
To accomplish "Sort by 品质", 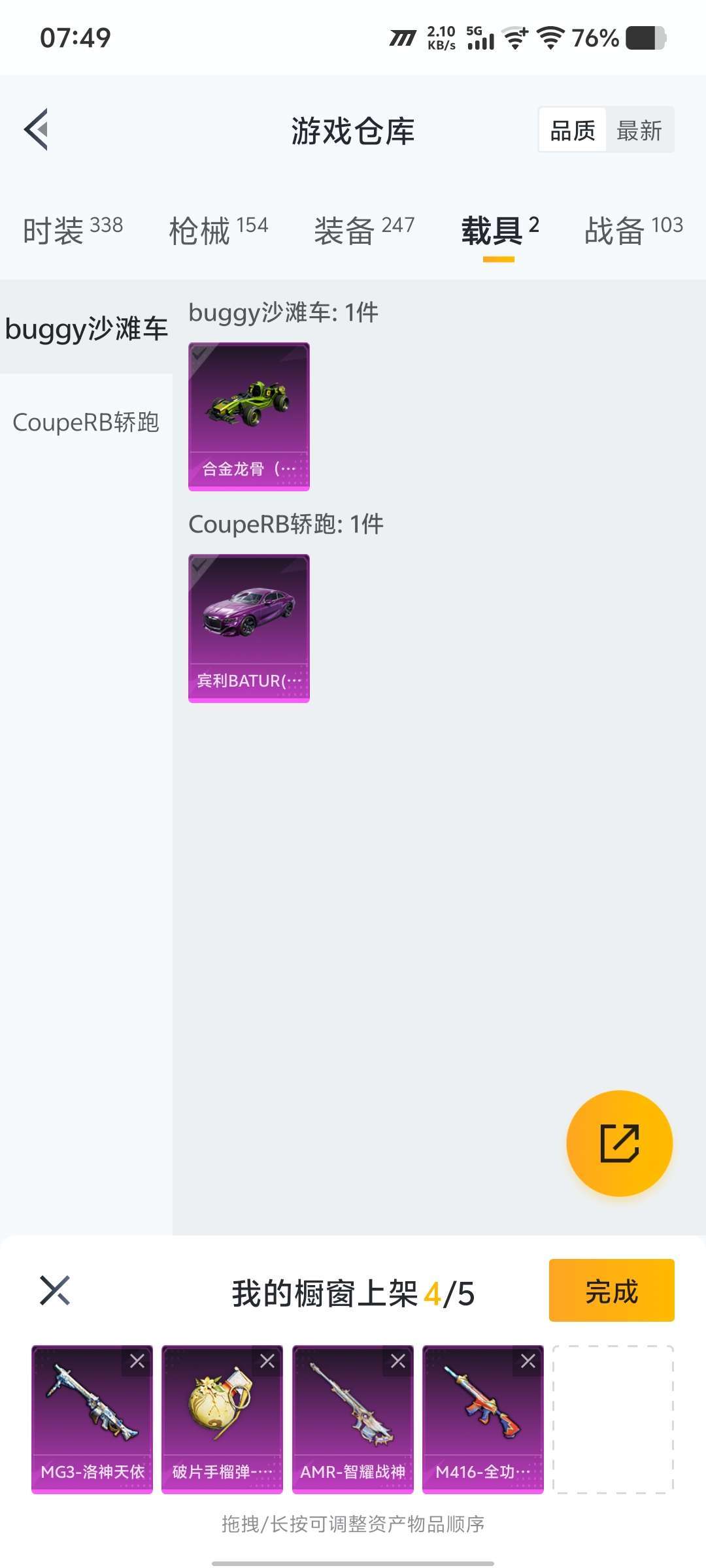I will [573, 130].
